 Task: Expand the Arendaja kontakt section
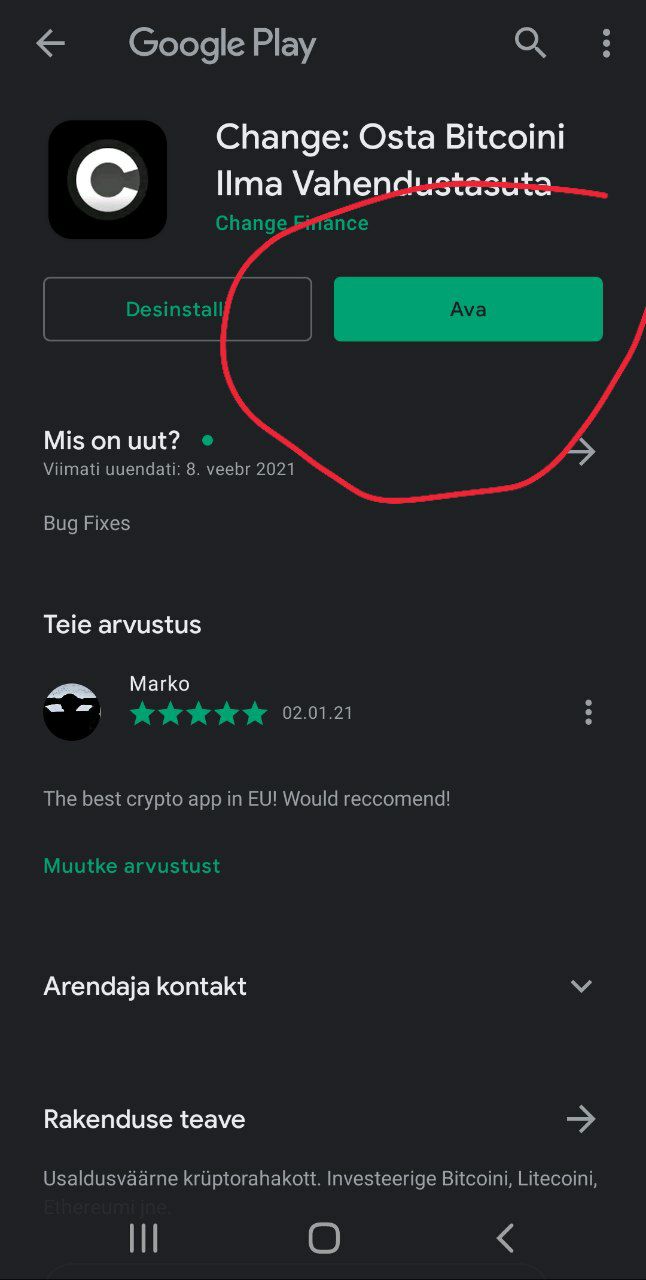tap(581, 986)
